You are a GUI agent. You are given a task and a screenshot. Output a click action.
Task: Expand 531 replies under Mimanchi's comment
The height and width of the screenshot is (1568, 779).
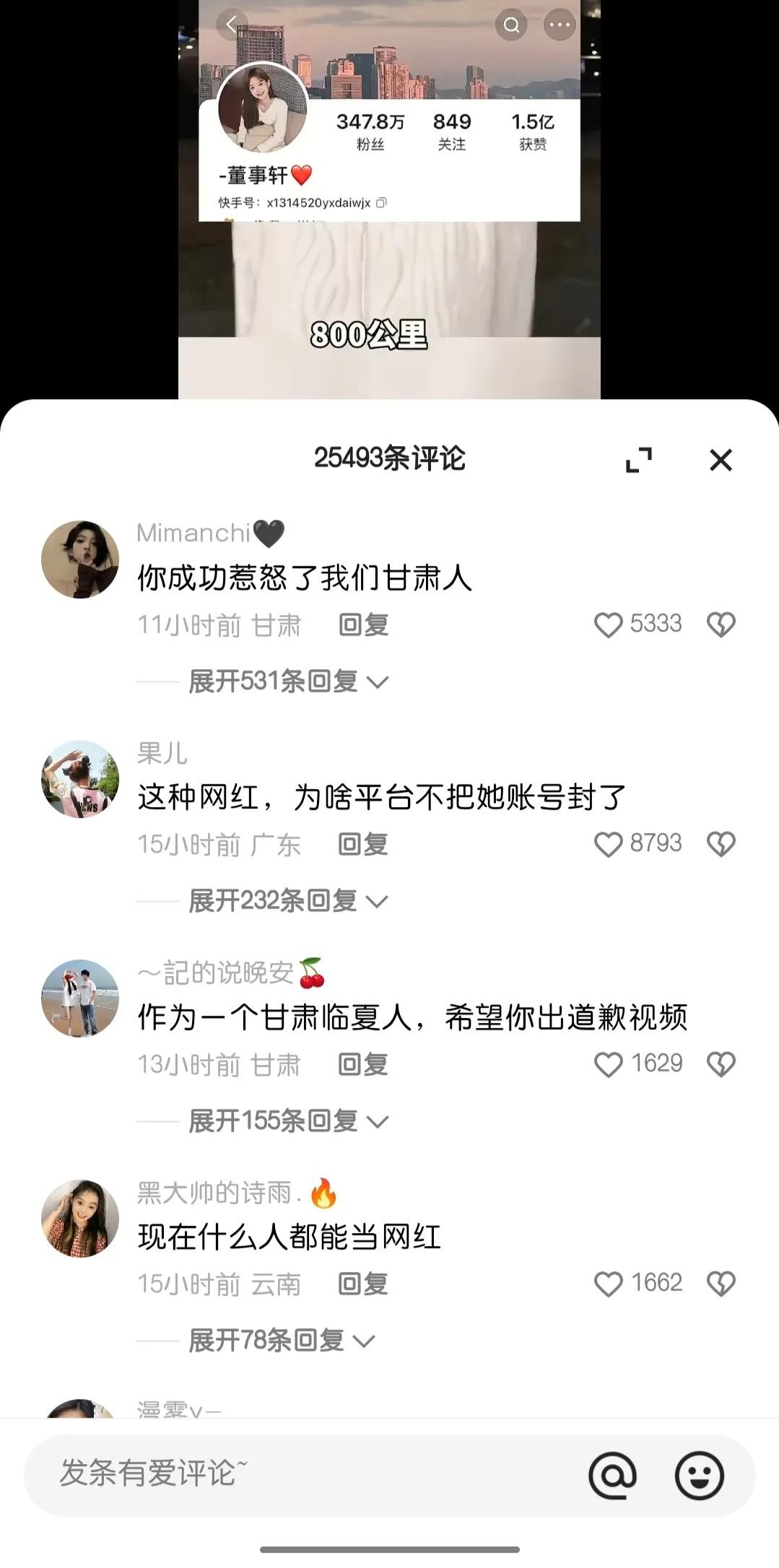click(x=288, y=681)
